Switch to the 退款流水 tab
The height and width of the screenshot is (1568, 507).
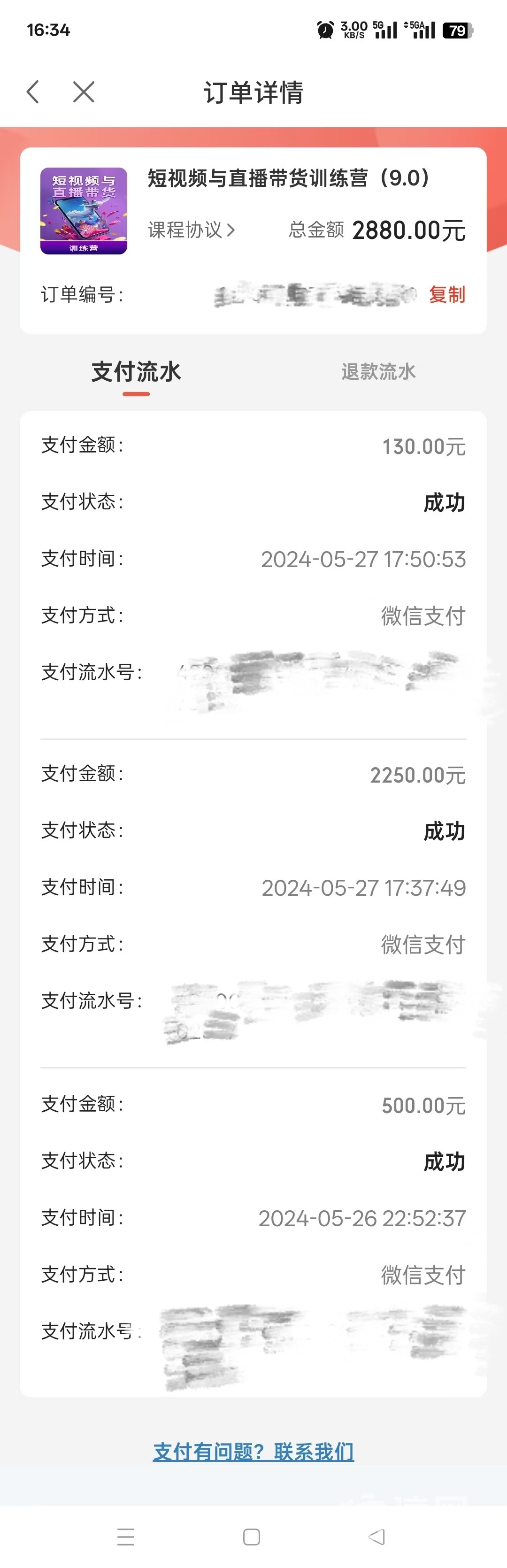click(378, 371)
